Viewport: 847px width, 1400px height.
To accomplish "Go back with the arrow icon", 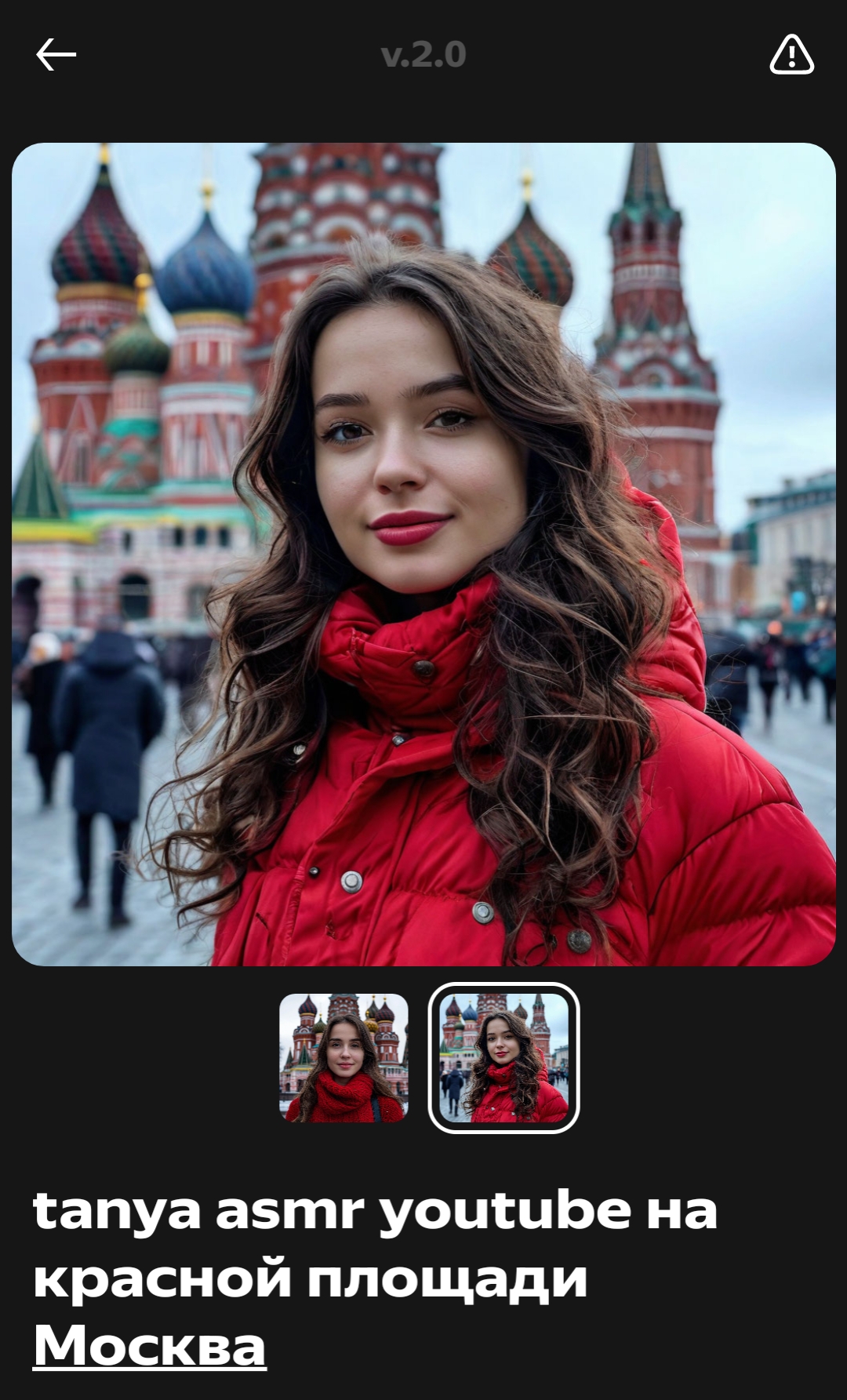I will [56, 55].
